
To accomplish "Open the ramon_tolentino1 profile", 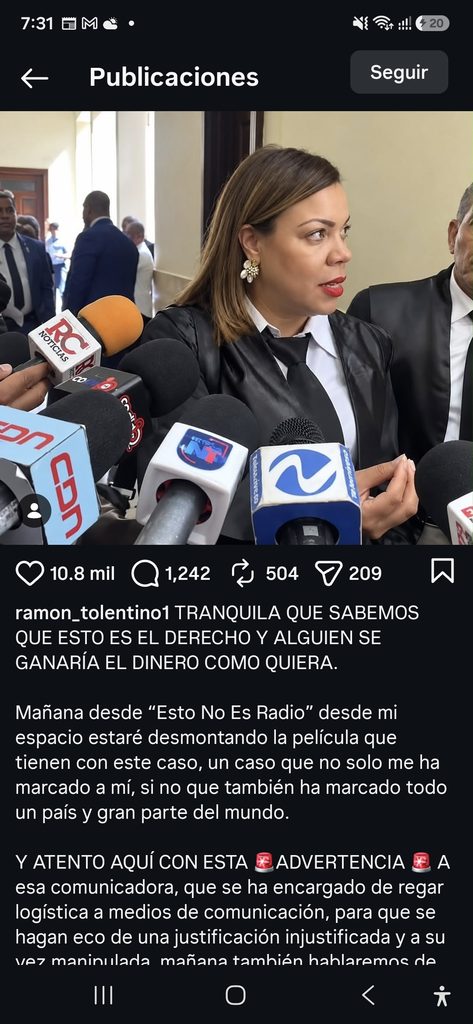I will (x=92, y=613).
